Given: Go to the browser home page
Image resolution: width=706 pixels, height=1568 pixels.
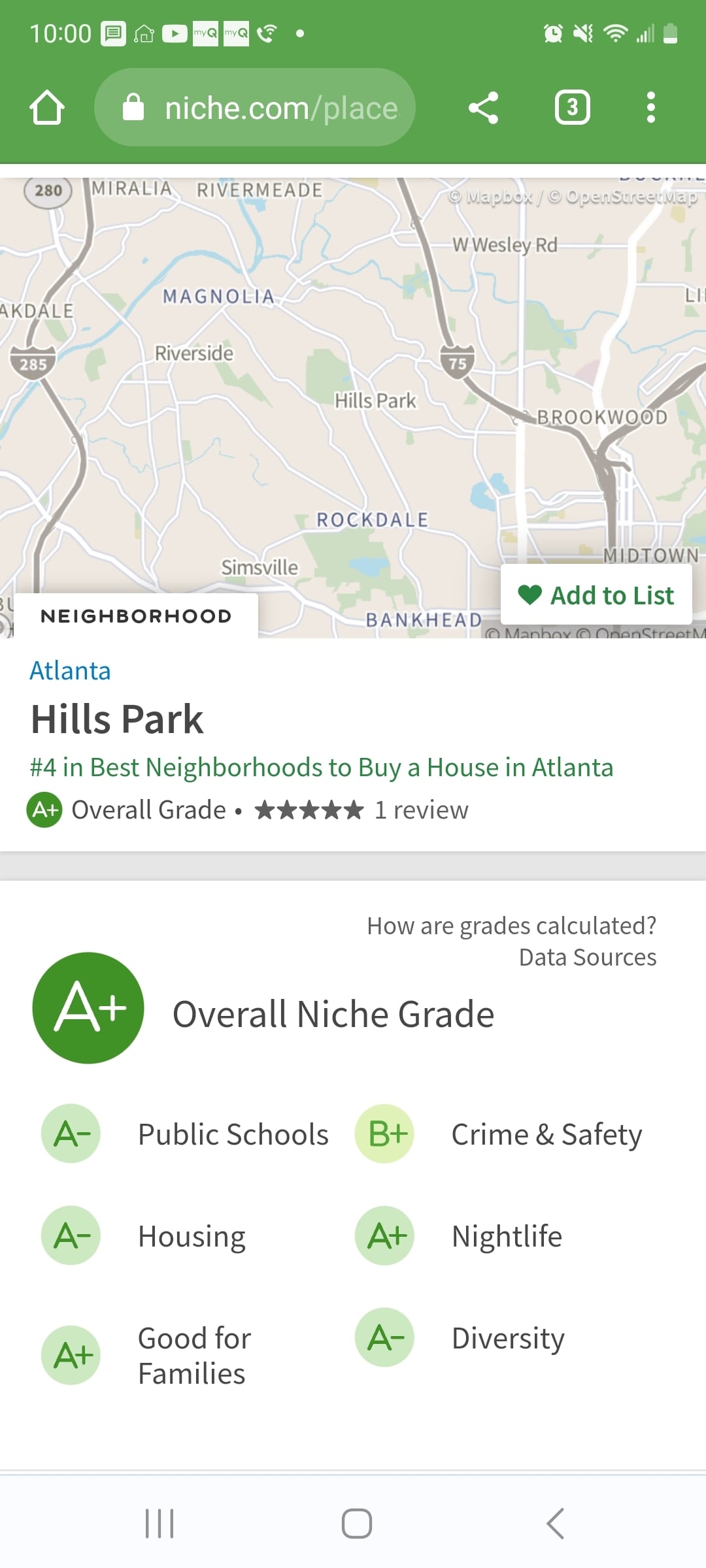Looking at the screenshot, I should tap(46, 108).
